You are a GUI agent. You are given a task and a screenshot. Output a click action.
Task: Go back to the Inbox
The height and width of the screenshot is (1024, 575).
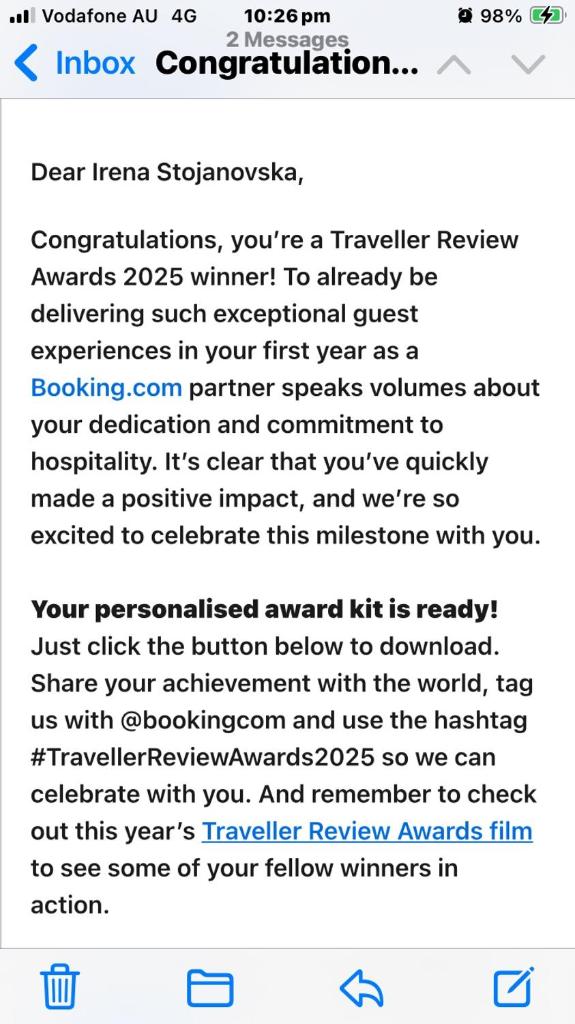[74, 63]
